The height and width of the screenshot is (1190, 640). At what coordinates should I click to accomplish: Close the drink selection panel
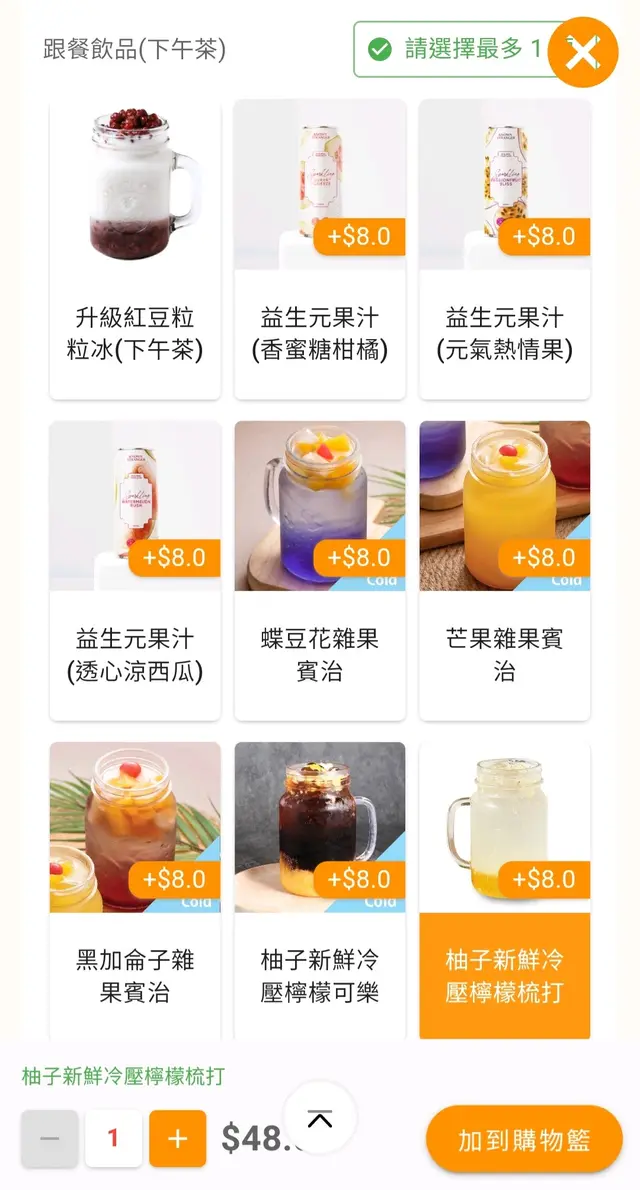(x=583, y=52)
